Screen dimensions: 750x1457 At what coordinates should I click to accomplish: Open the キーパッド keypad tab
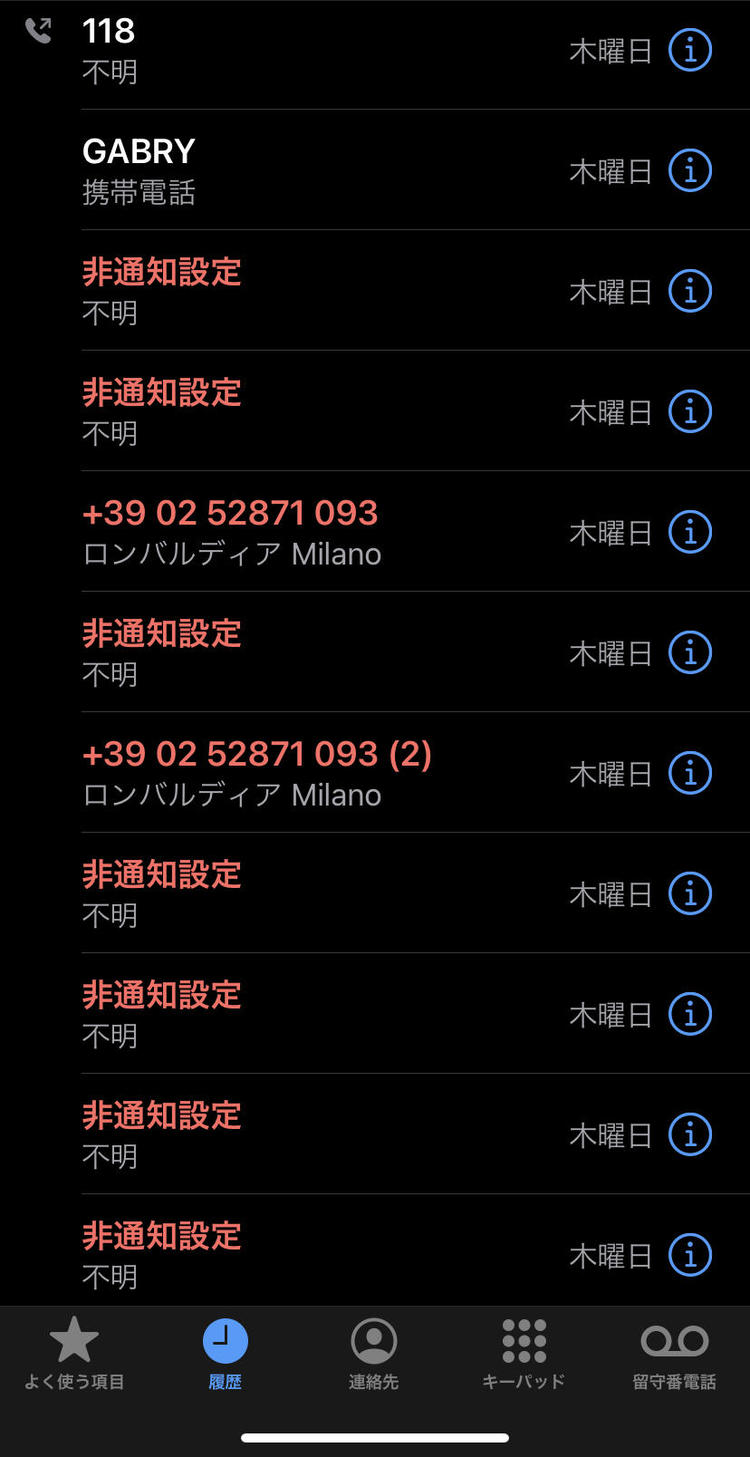(x=524, y=1353)
